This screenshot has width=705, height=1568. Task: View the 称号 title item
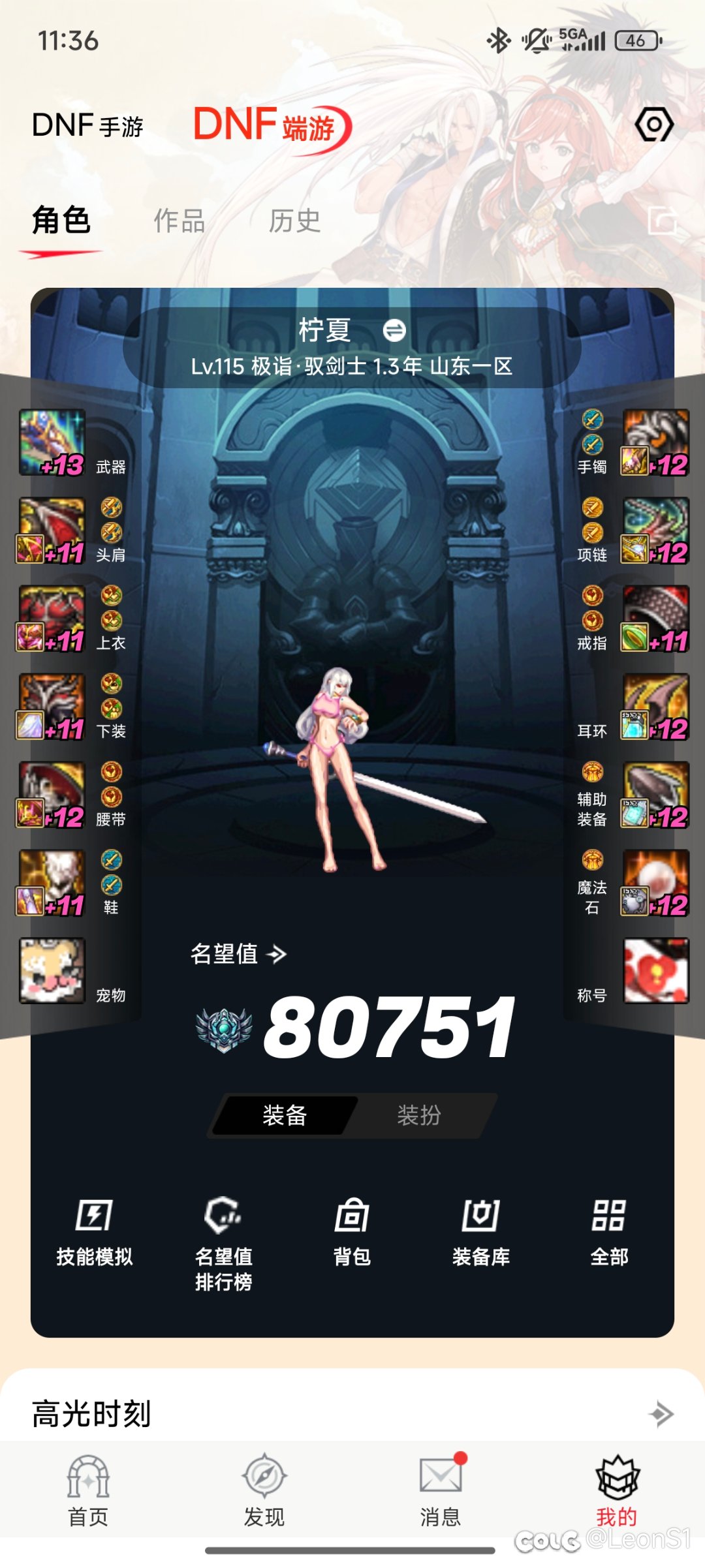tap(655, 970)
